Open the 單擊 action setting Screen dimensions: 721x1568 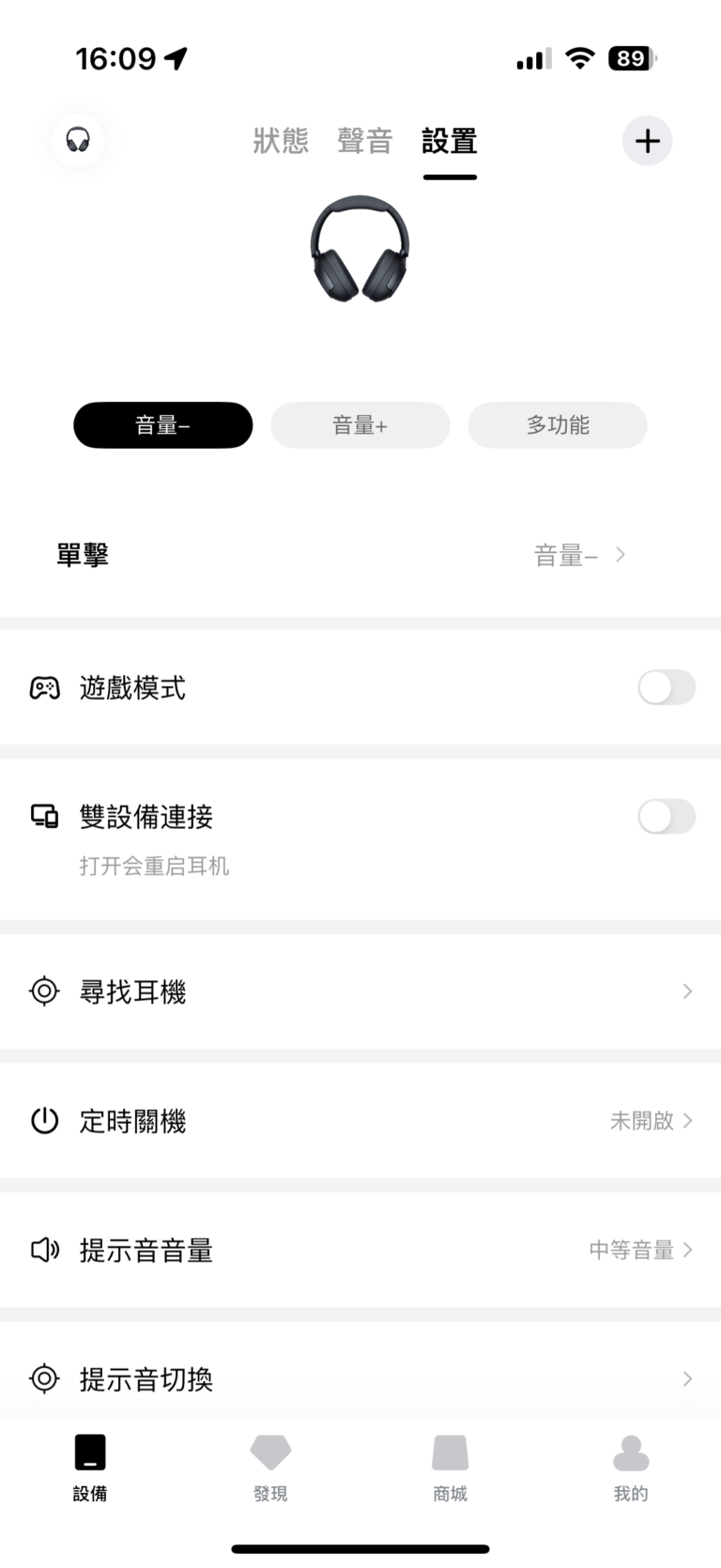pyautogui.click(x=360, y=555)
